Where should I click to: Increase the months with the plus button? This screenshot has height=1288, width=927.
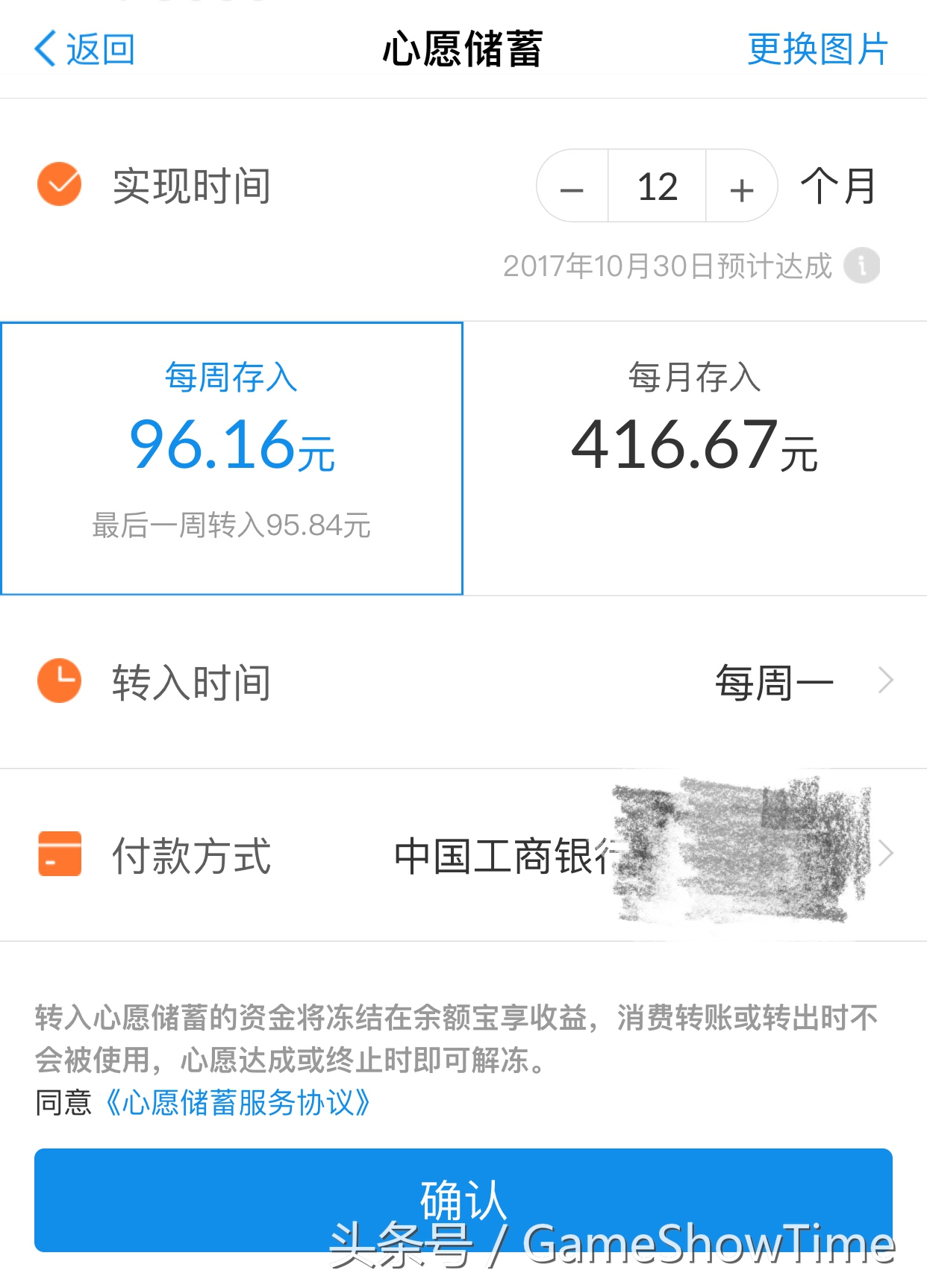(x=741, y=187)
